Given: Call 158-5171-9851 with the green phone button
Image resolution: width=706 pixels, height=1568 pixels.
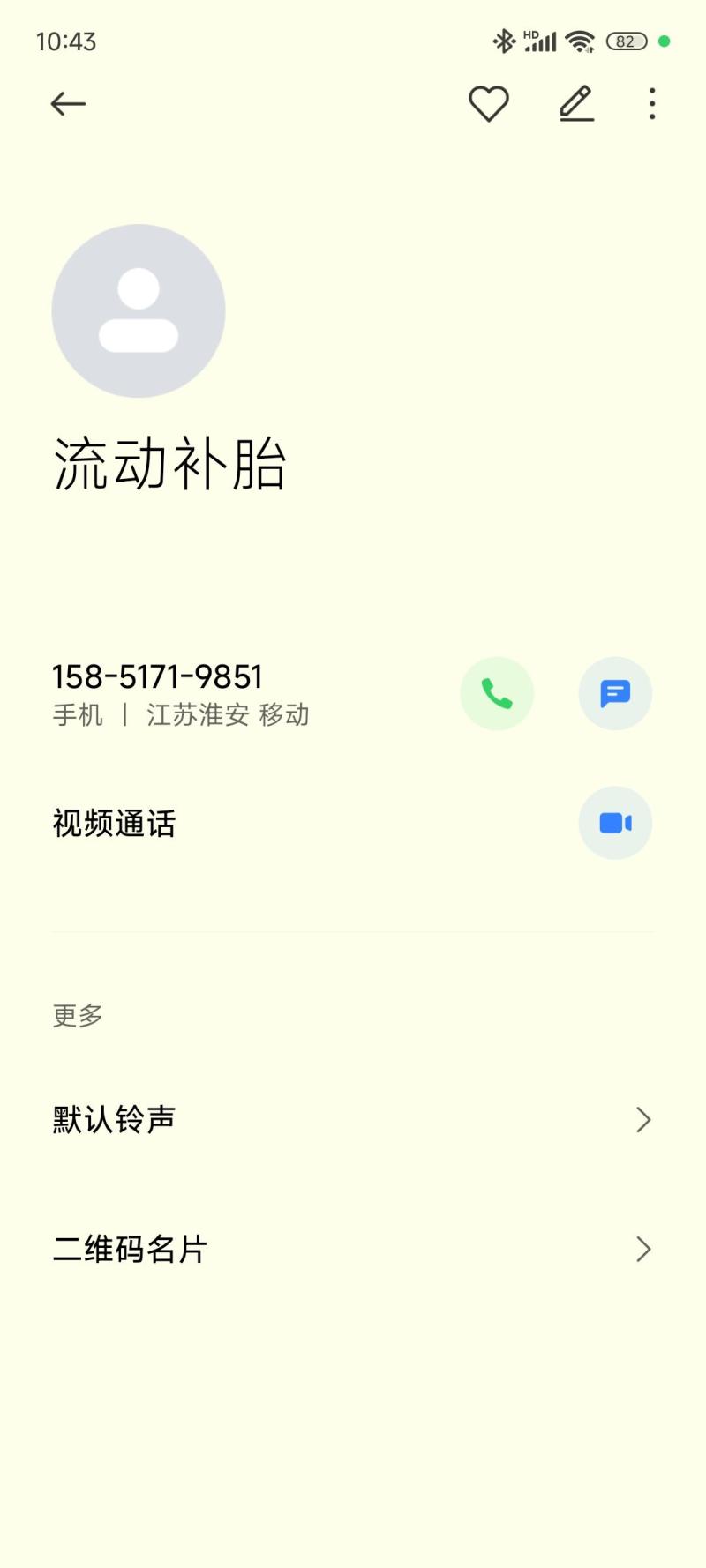Looking at the screenshot, I should (x=497, y=694).
